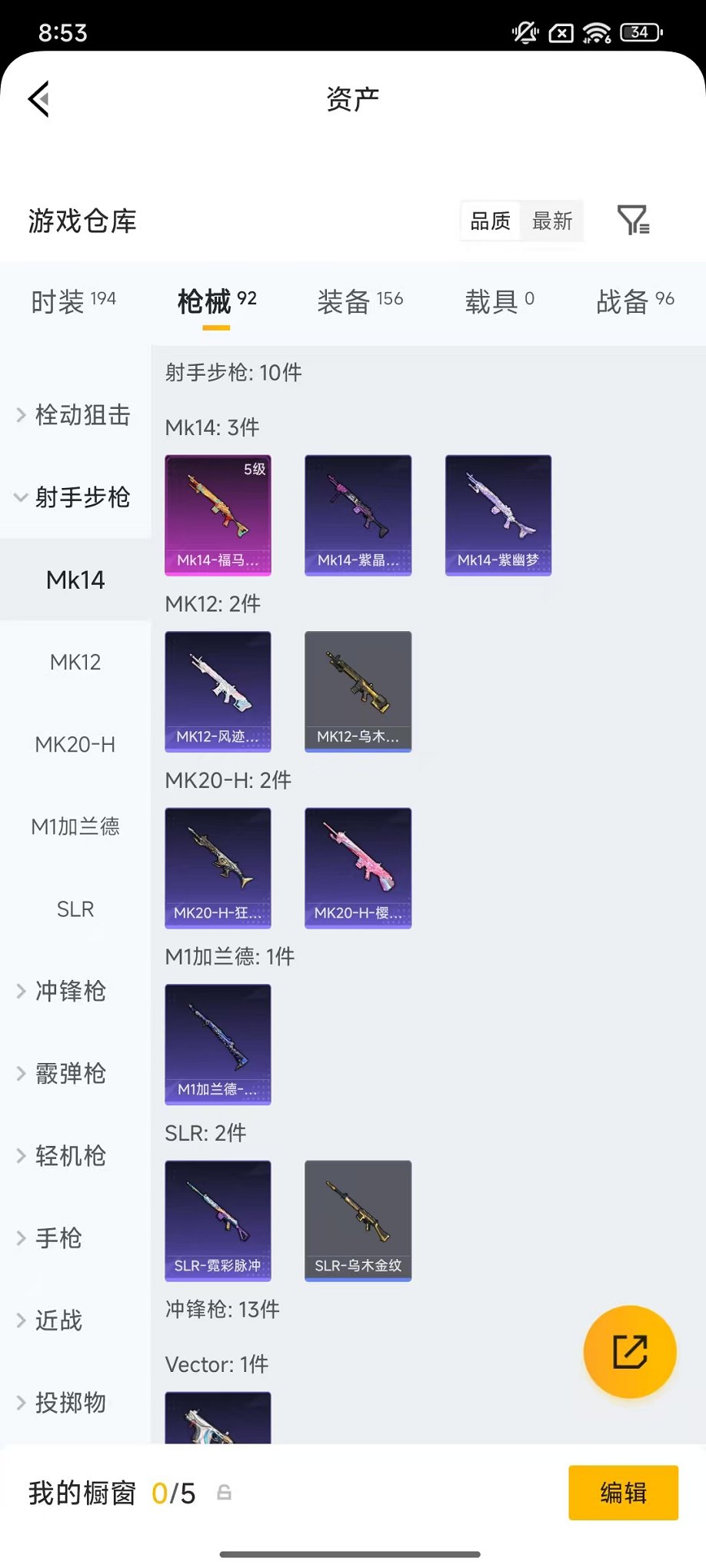Select the MK12 sidebar entry
This screenshot has height=1568, width=706.
coord(75,662)
